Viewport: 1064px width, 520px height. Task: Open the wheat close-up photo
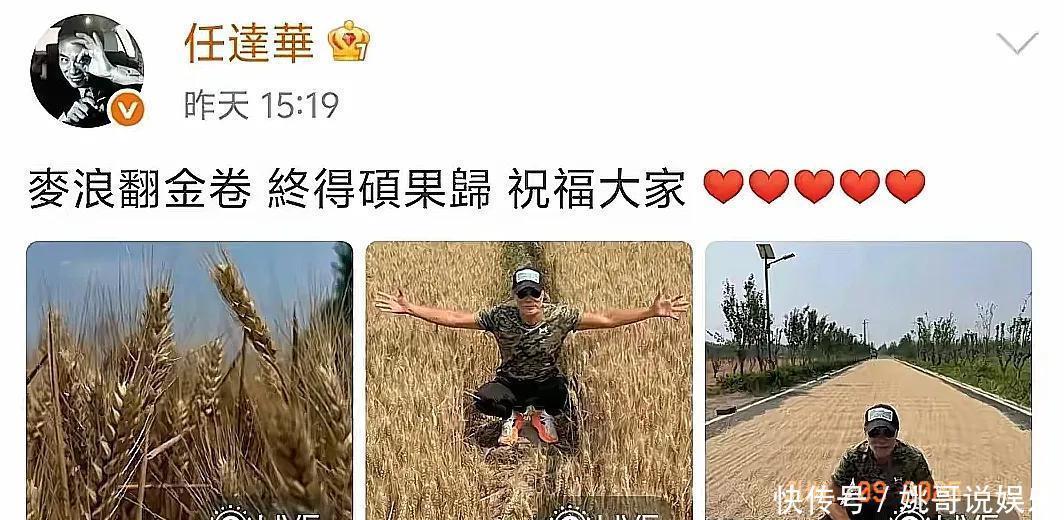(x=189, y=380)
